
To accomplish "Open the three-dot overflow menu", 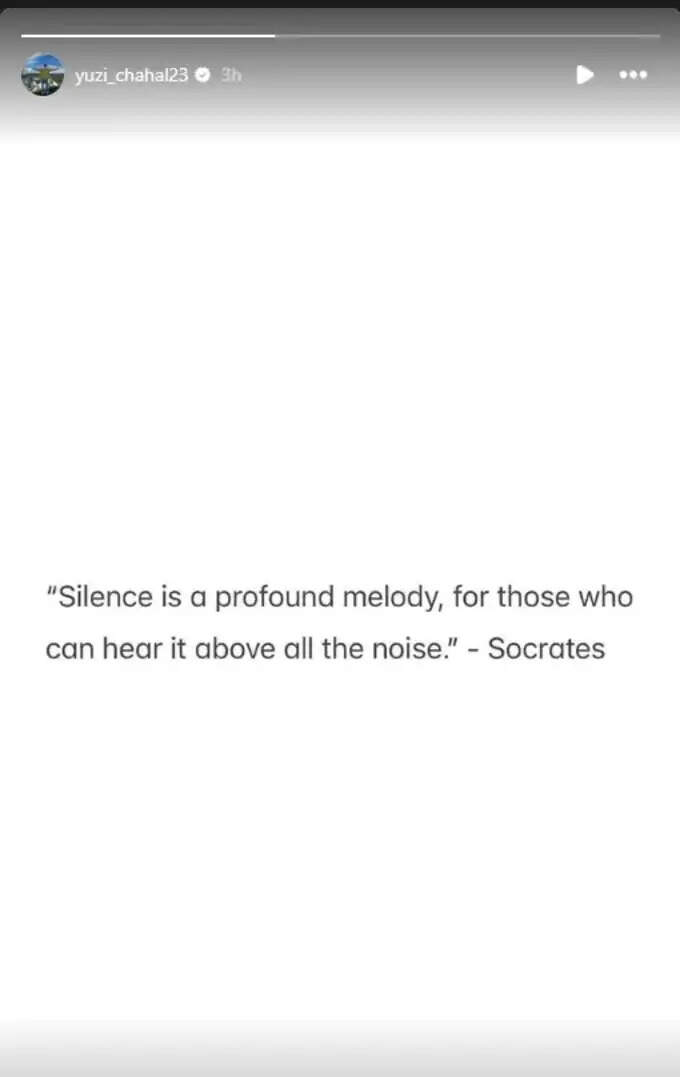I will (633, 75).
